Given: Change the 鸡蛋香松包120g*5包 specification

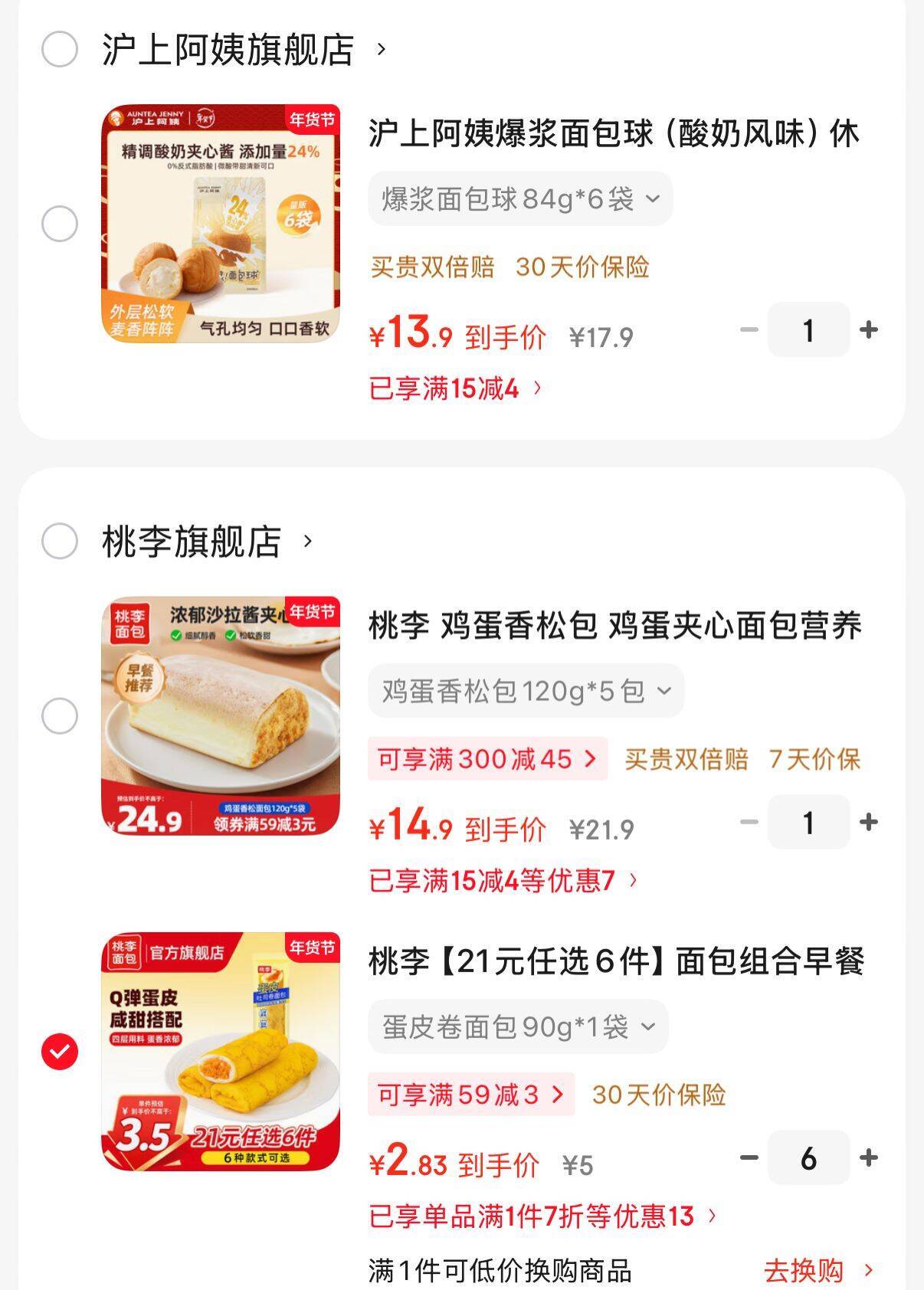Looking at the screenshot, I should 526,691.
